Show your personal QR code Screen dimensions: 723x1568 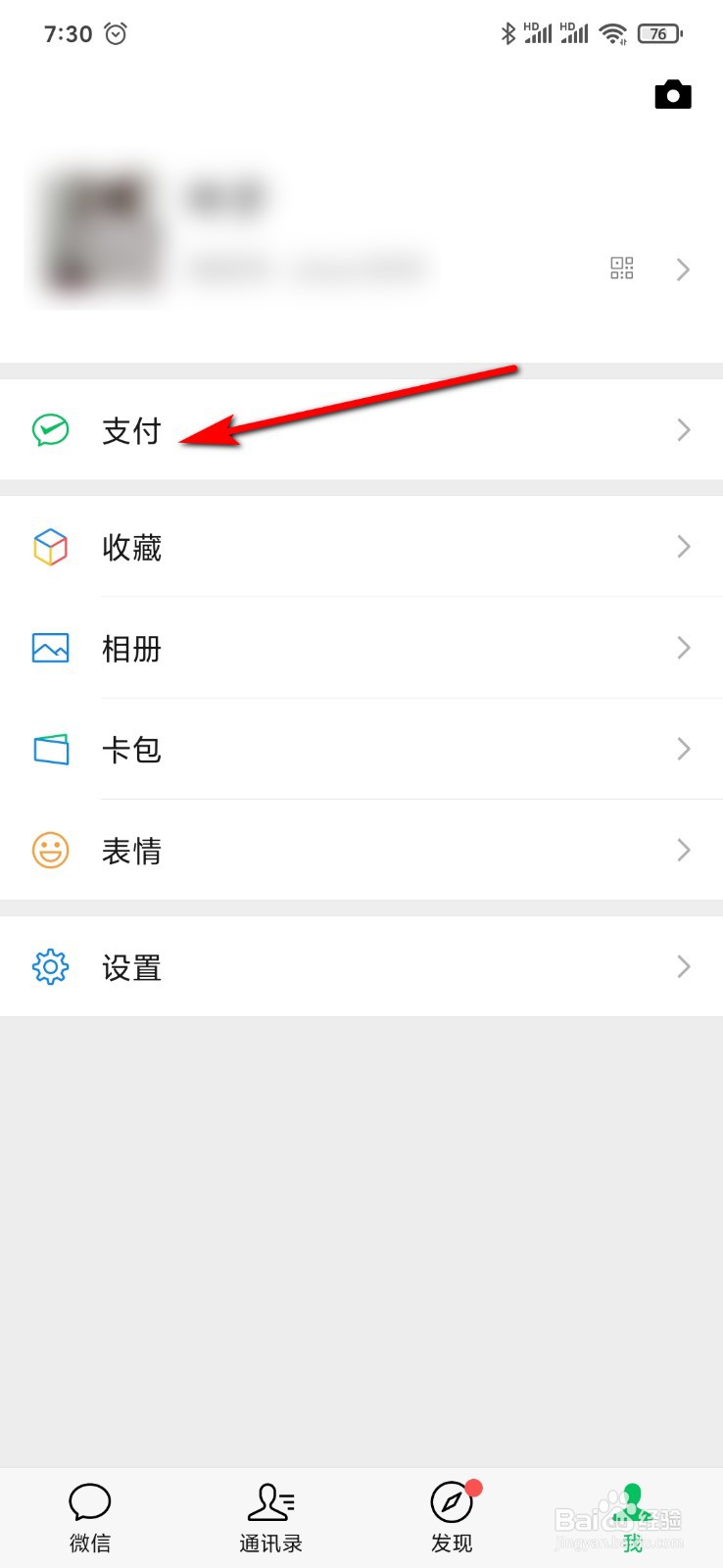coord(621,269)
